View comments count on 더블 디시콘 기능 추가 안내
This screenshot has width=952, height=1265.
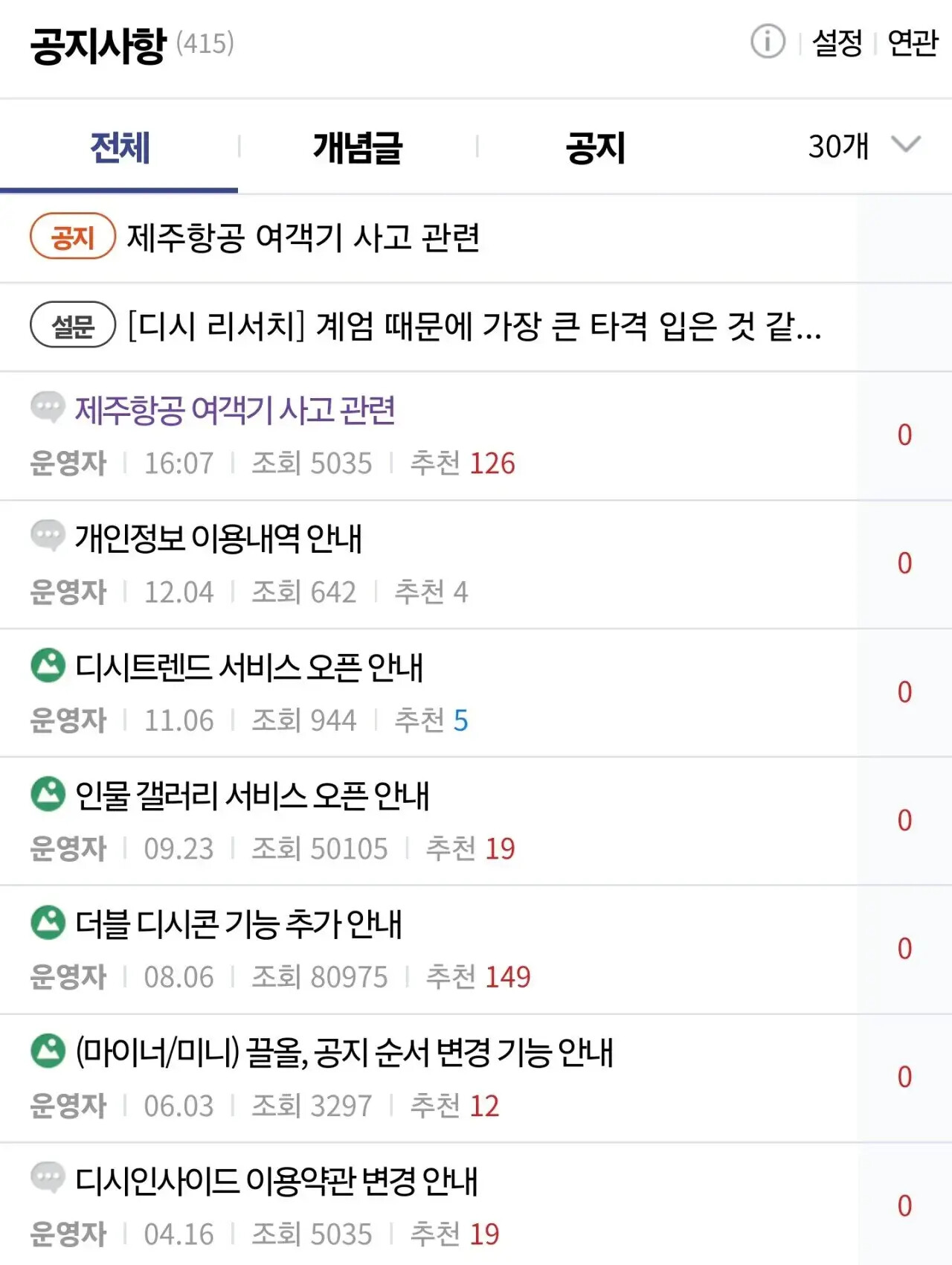point(904,949)
